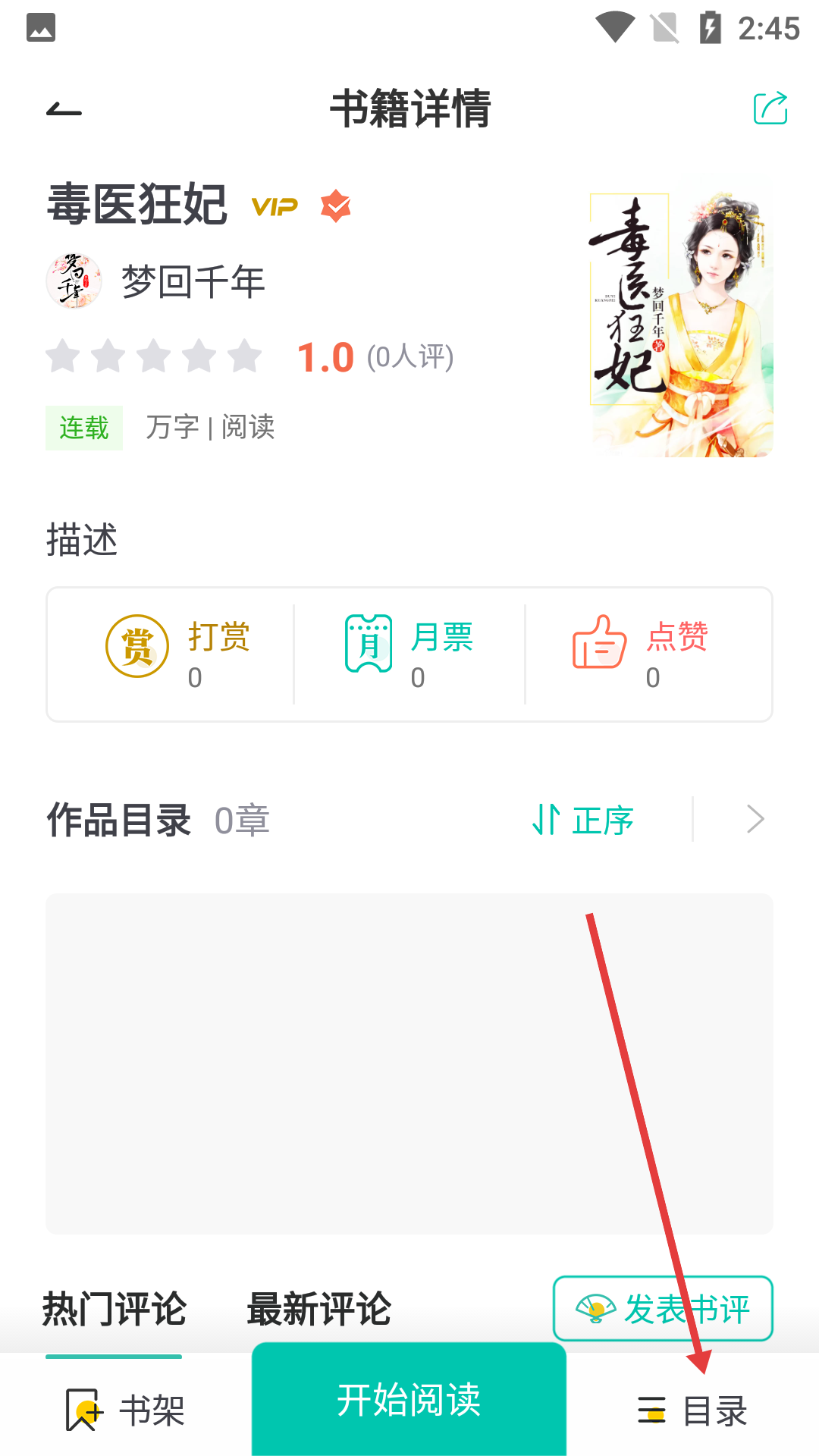Open the 毒医狂妃 book cover

pyautogui.click(x=682, y=325)
